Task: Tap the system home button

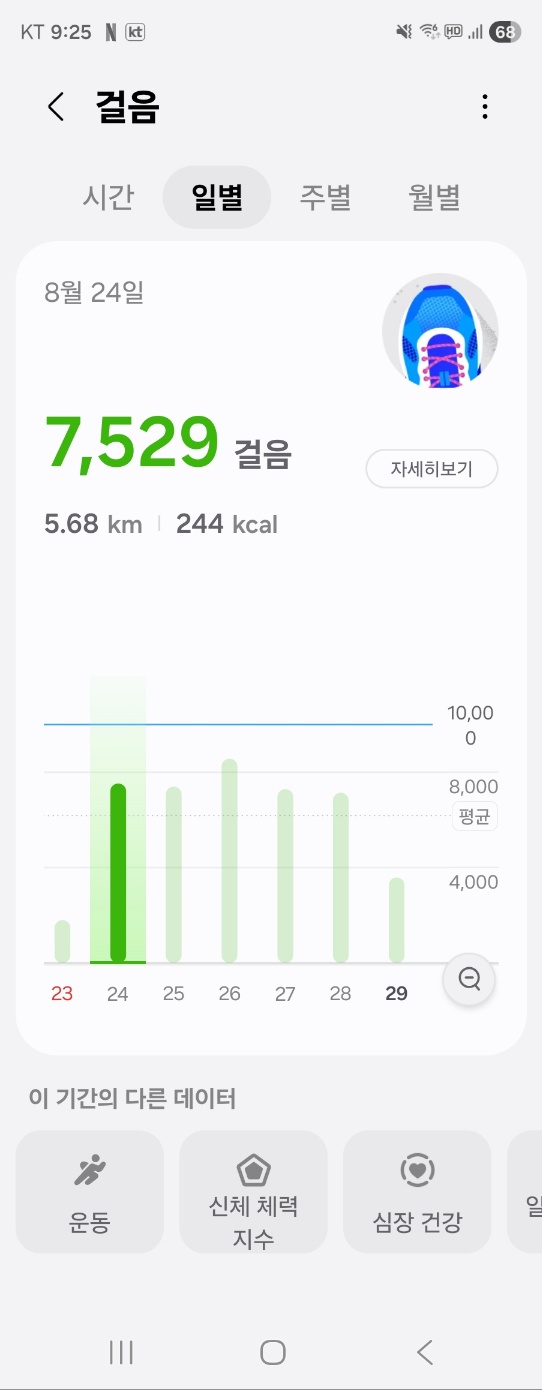Action: (272, 1353)
